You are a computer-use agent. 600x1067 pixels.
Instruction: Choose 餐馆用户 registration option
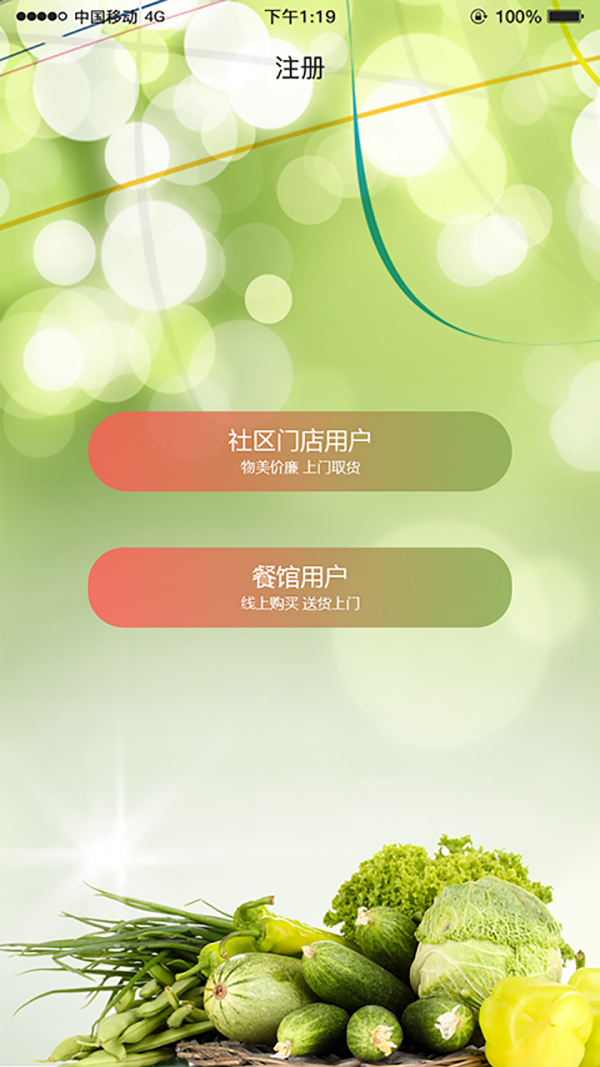300,587
